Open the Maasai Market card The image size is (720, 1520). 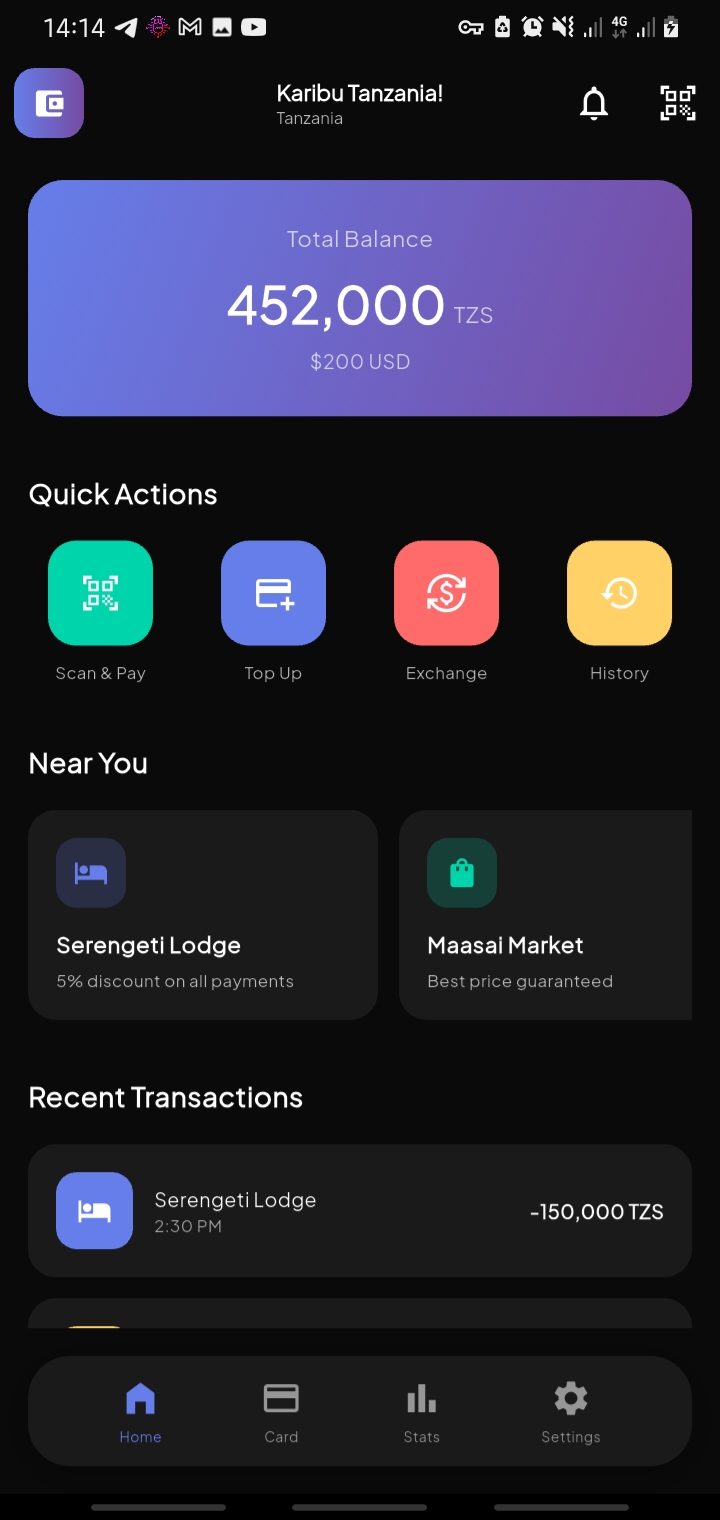pyautogui.click(x=545, y=915)
